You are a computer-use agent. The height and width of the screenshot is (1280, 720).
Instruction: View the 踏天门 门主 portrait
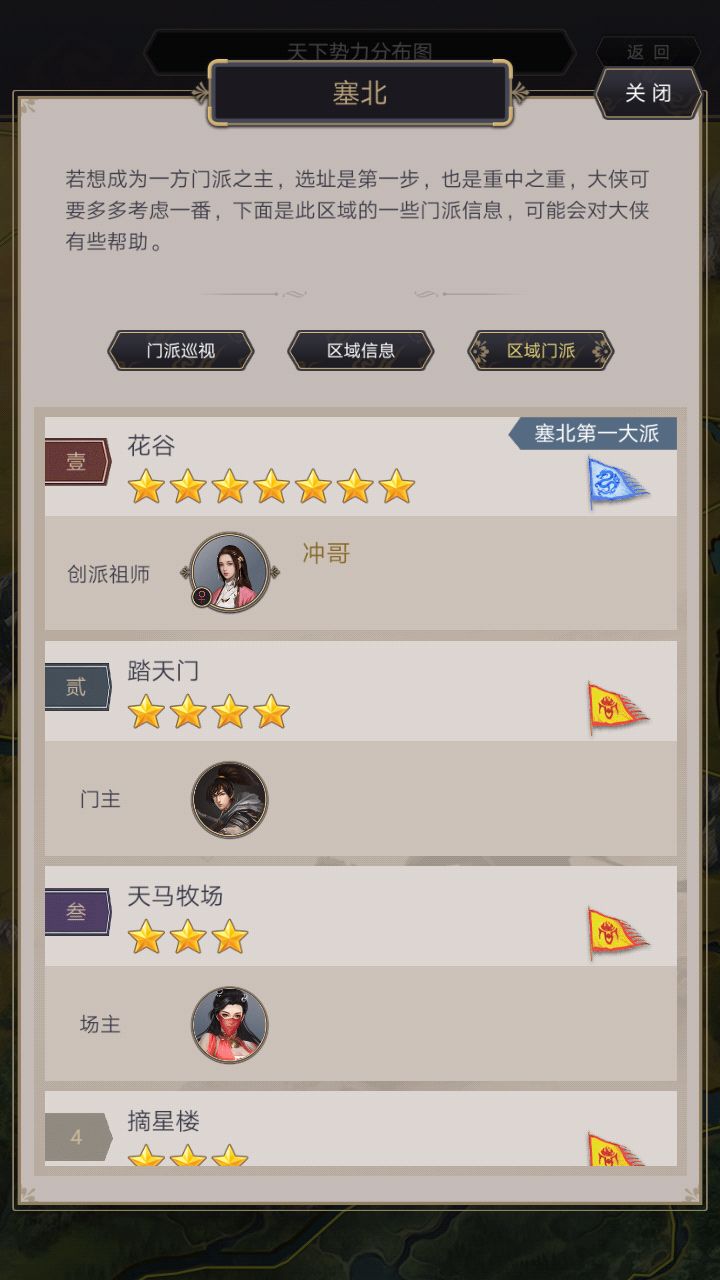coord(230,799)
